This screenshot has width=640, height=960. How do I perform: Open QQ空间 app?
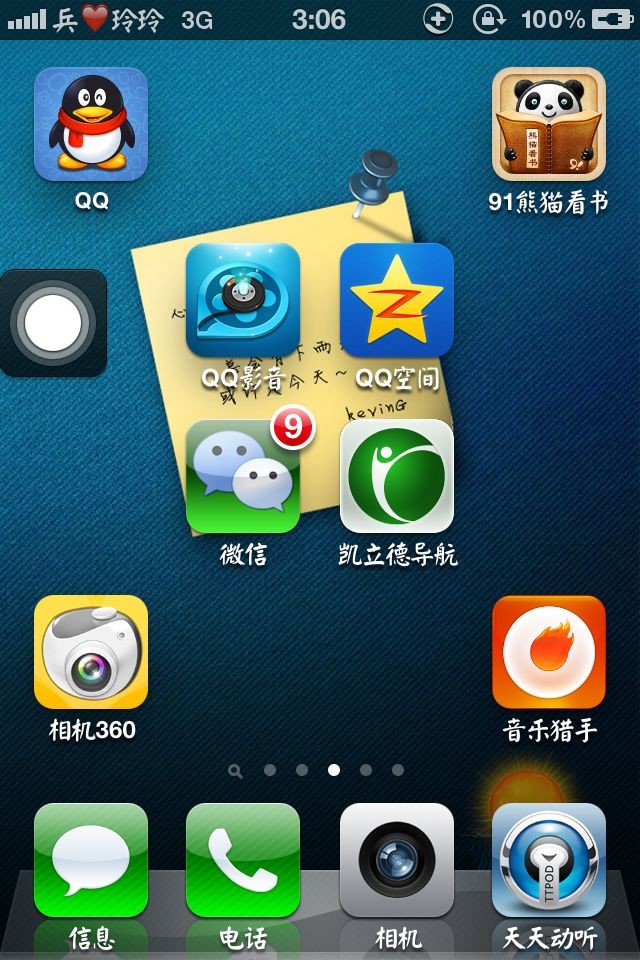397,300
